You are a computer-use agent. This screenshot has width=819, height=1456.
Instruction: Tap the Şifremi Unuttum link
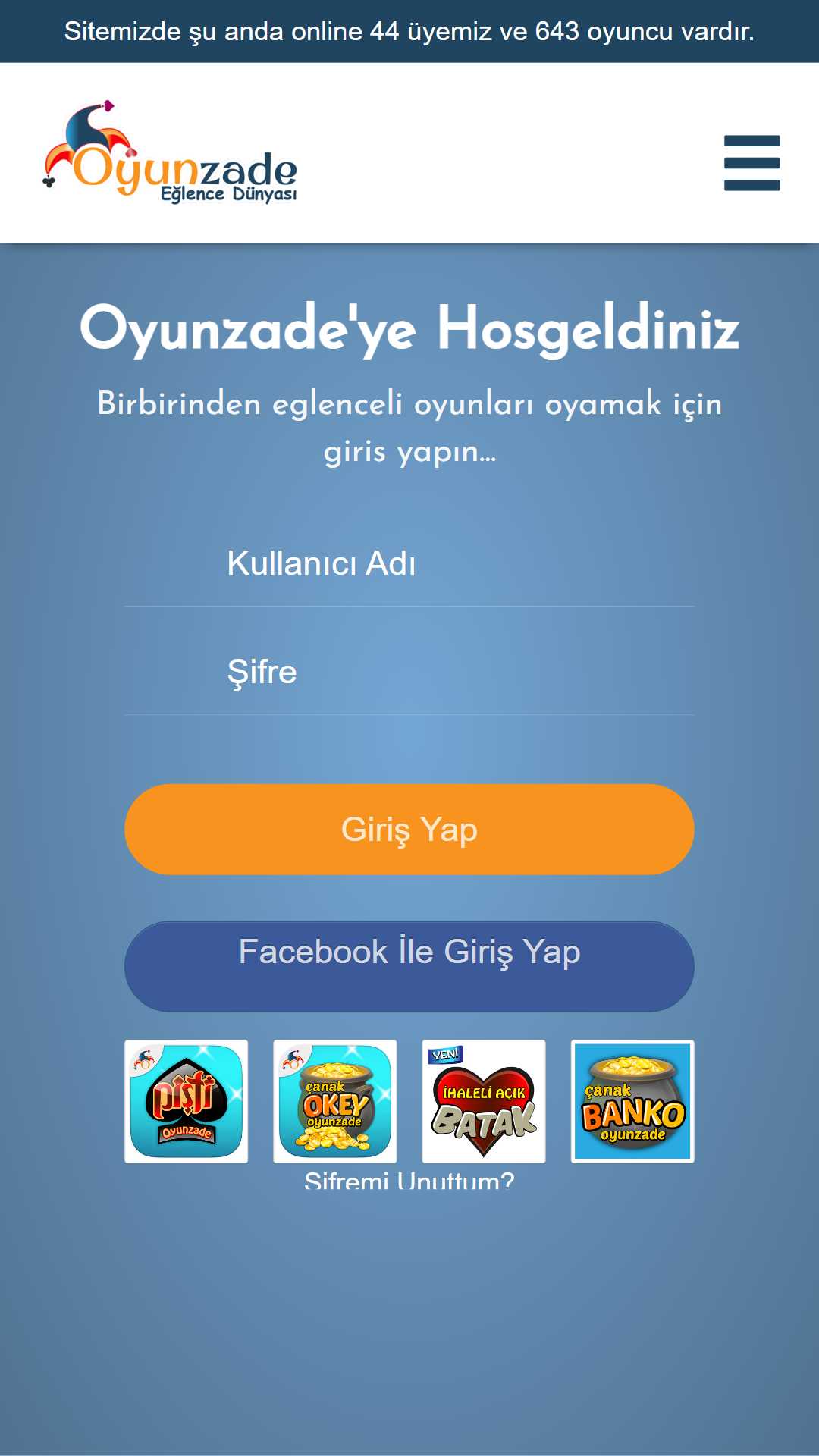coord(409,1180)
